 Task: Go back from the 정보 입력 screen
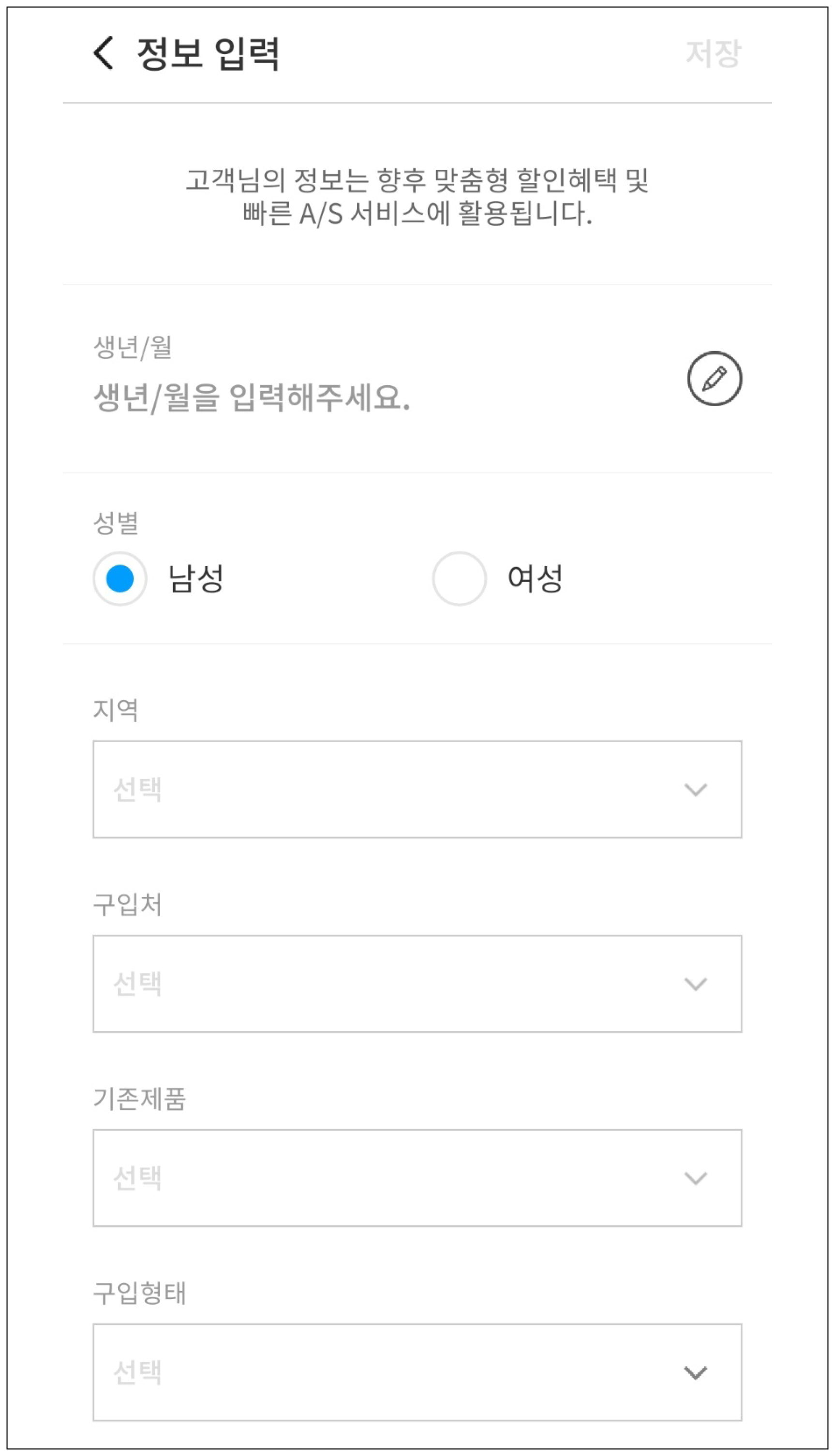(x=104, y=53)
